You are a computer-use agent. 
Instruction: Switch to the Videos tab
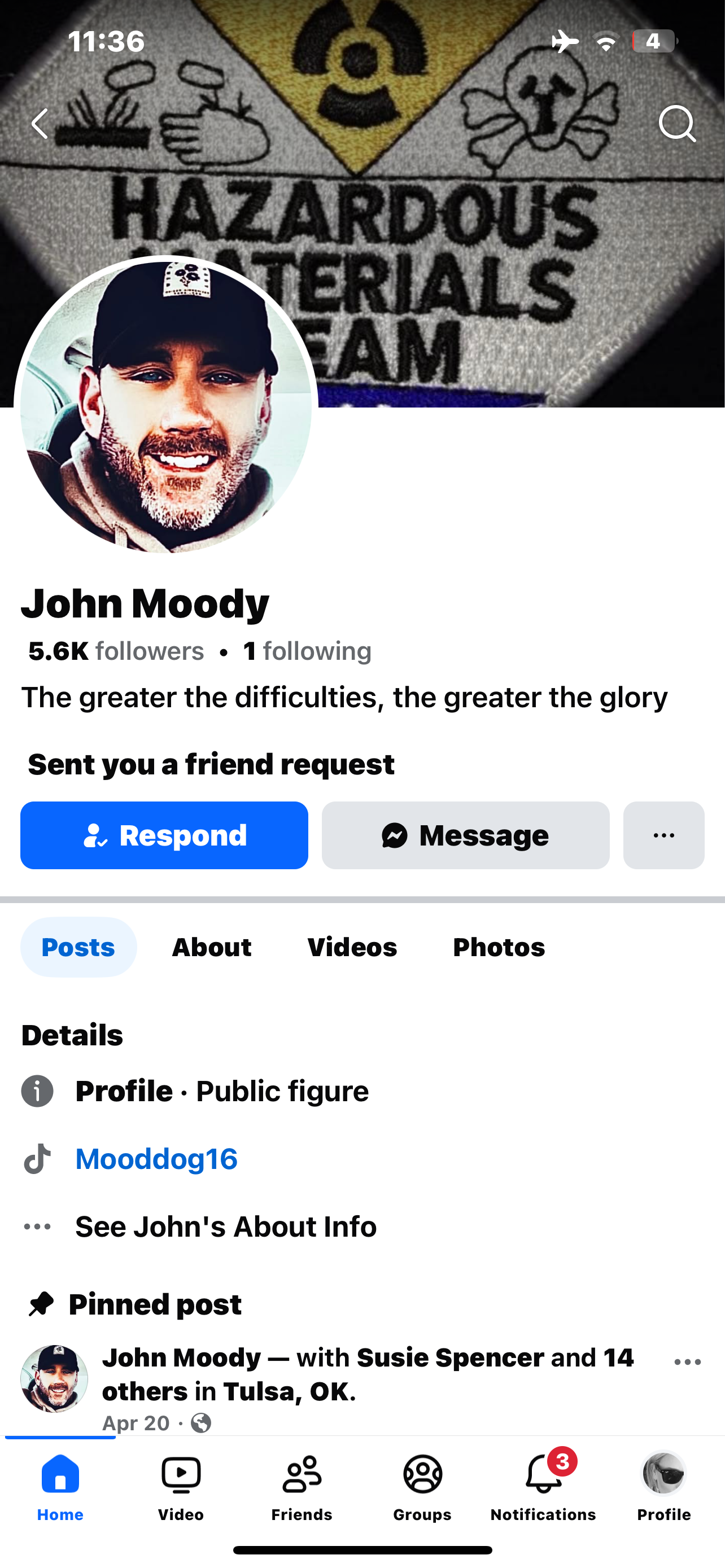tap(352, 947)
